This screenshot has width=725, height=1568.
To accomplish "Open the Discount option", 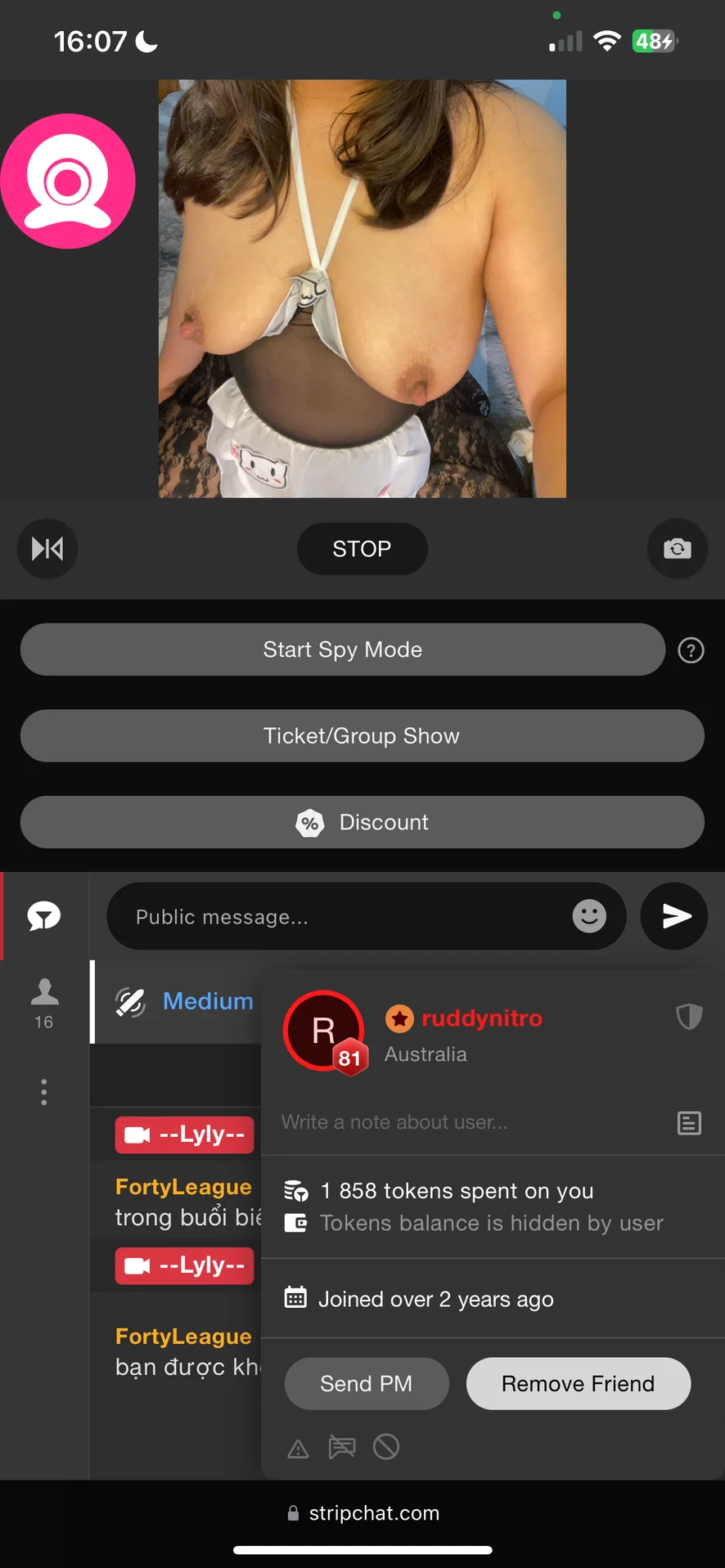I will [x=362, y=822].
